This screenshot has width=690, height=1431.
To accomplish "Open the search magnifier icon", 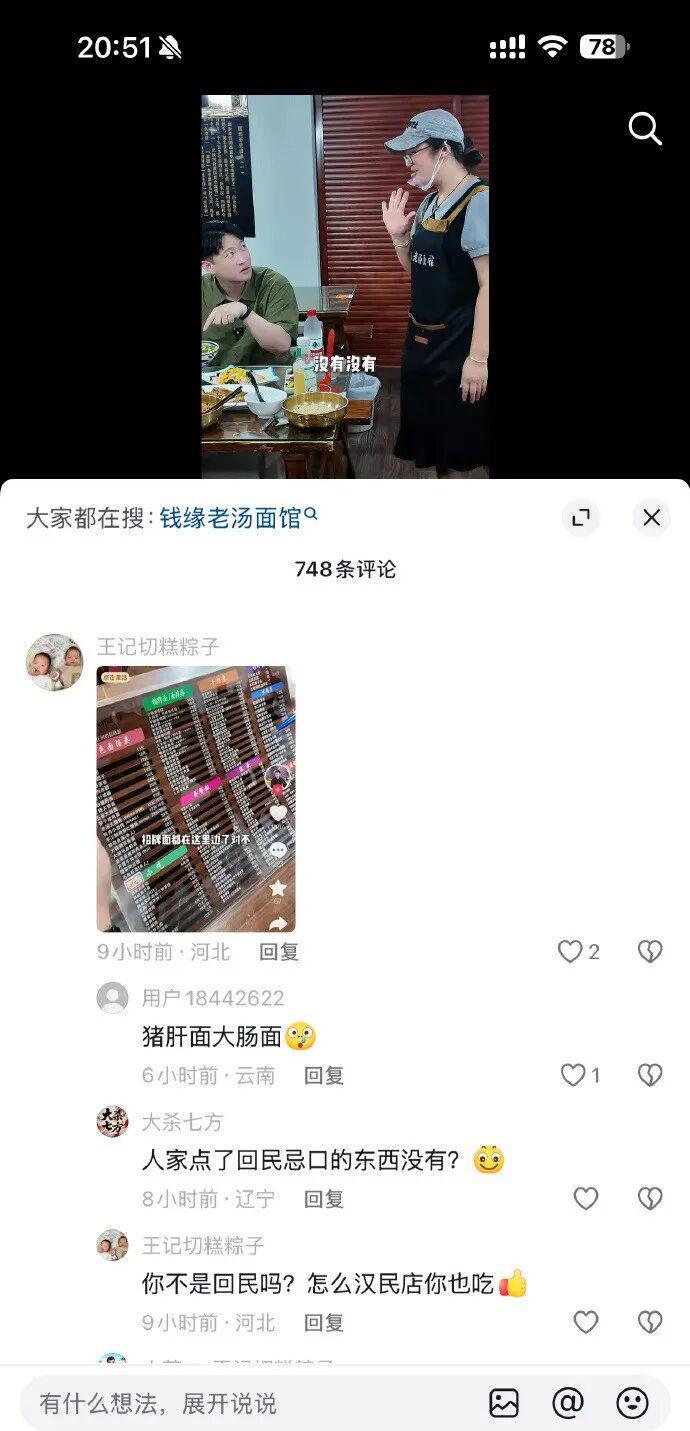I will (x=645, y=129).
